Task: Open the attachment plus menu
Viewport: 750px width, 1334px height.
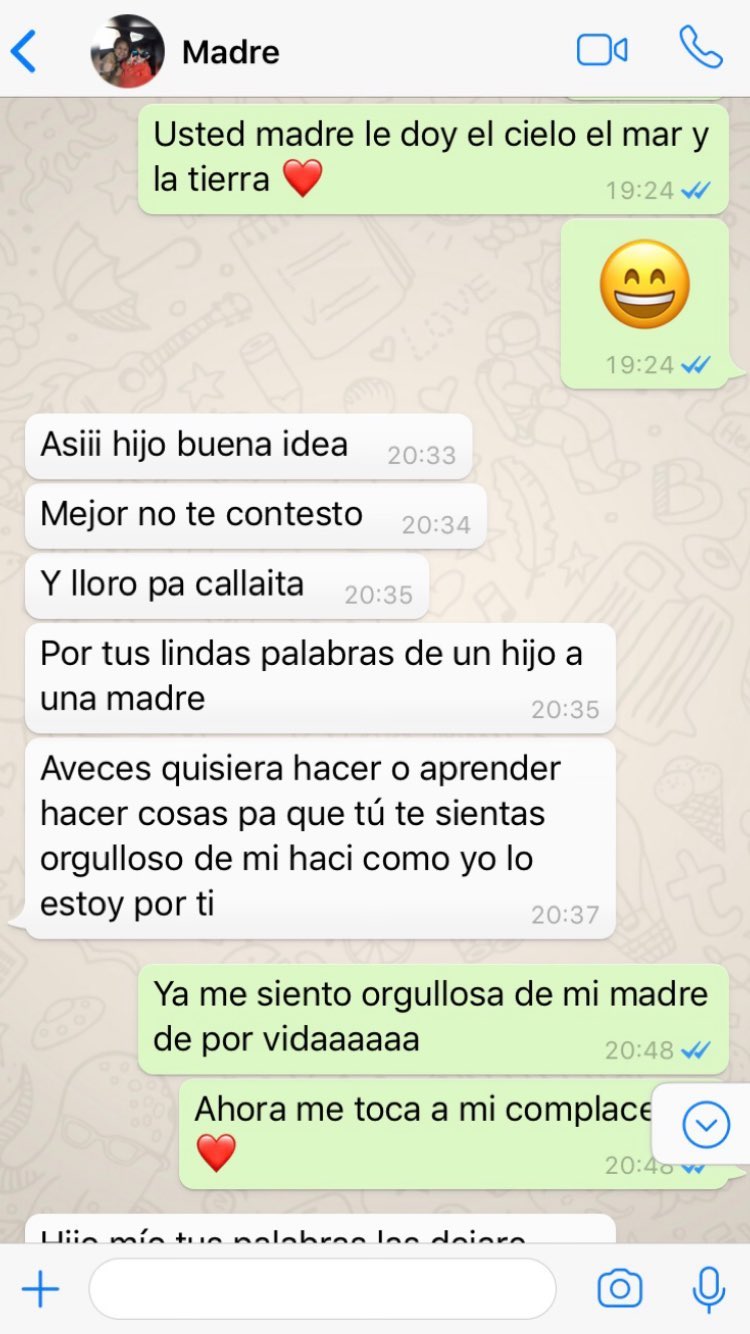Action: point(40,1289)
